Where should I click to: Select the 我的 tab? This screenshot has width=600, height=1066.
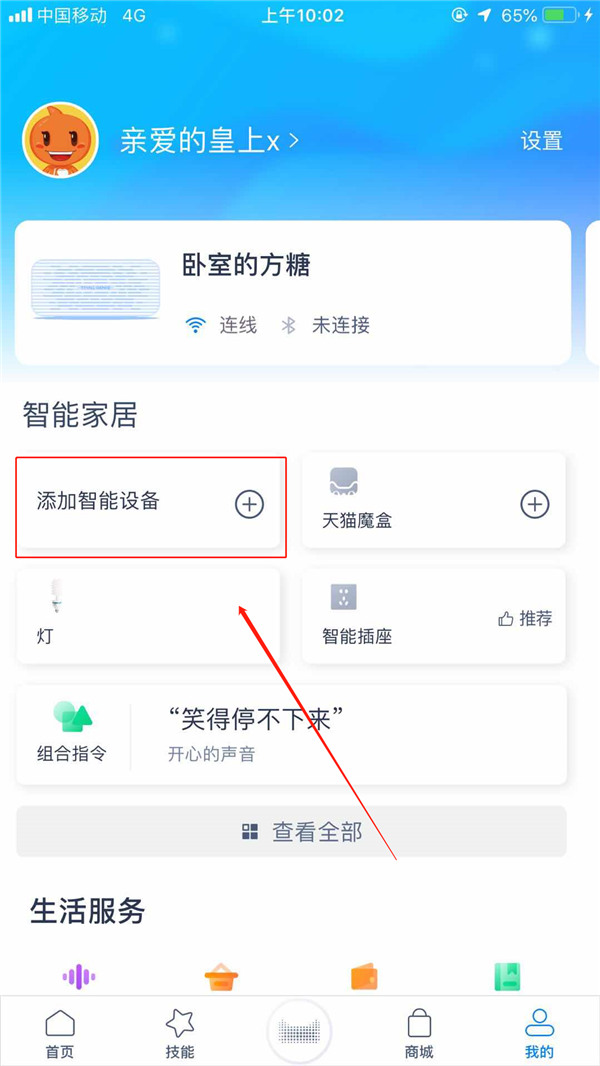click(539, 1034)
